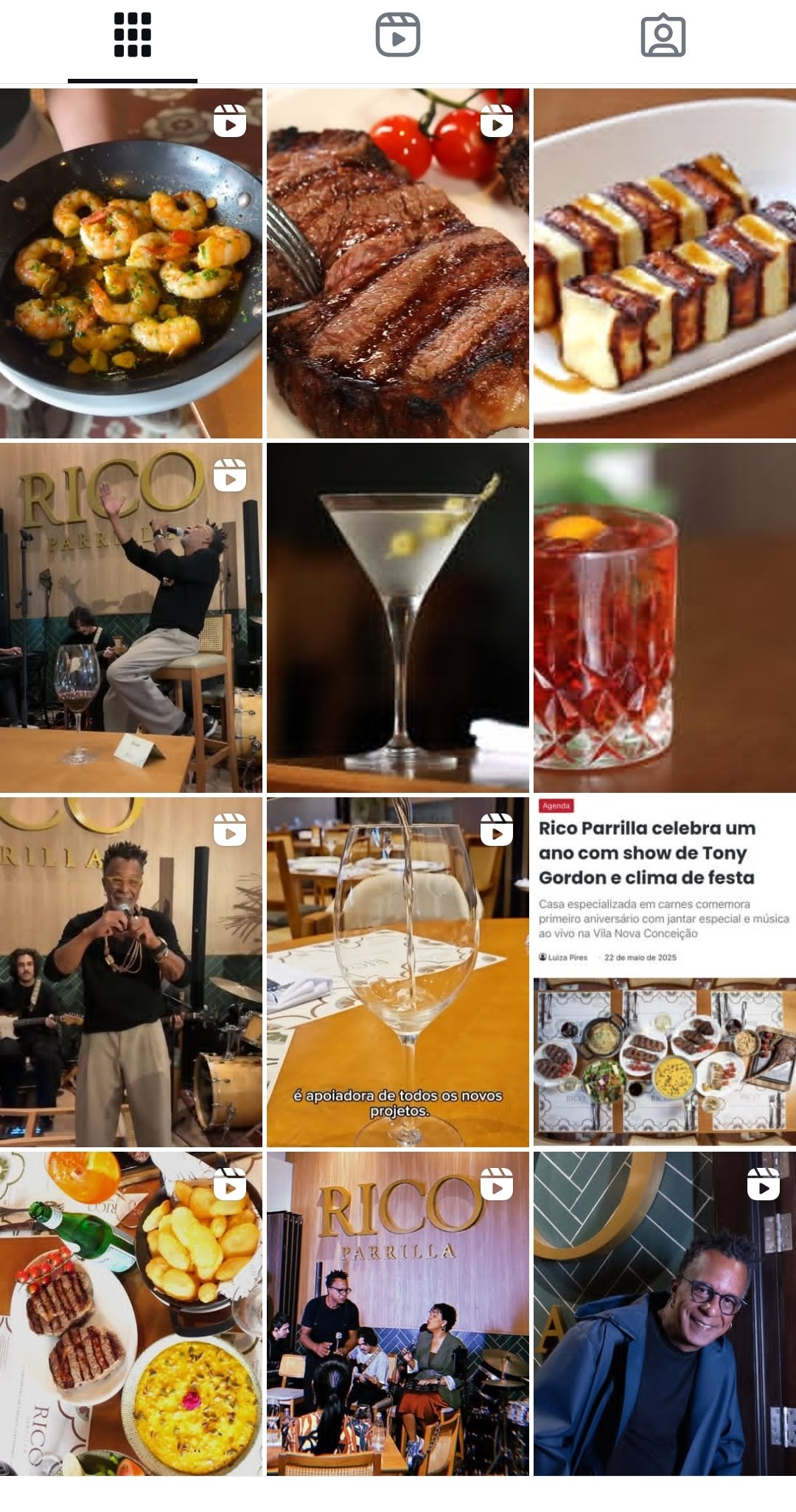Open the martini with olives post

pyautogui.click(x=398, y=617)
